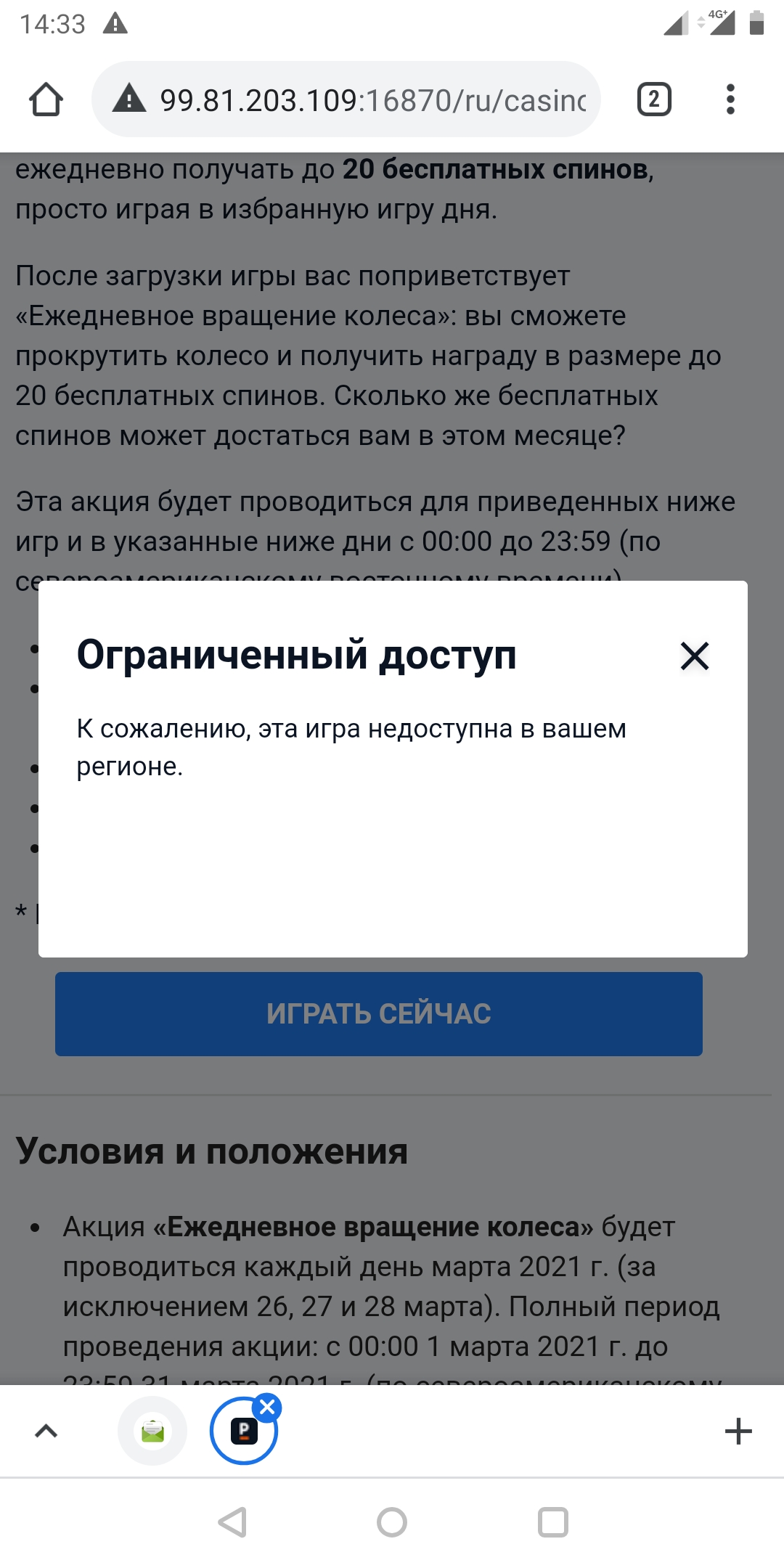Close the «Ограниченный доступ» dialog
784x1568 pixels.
(695, 656)
